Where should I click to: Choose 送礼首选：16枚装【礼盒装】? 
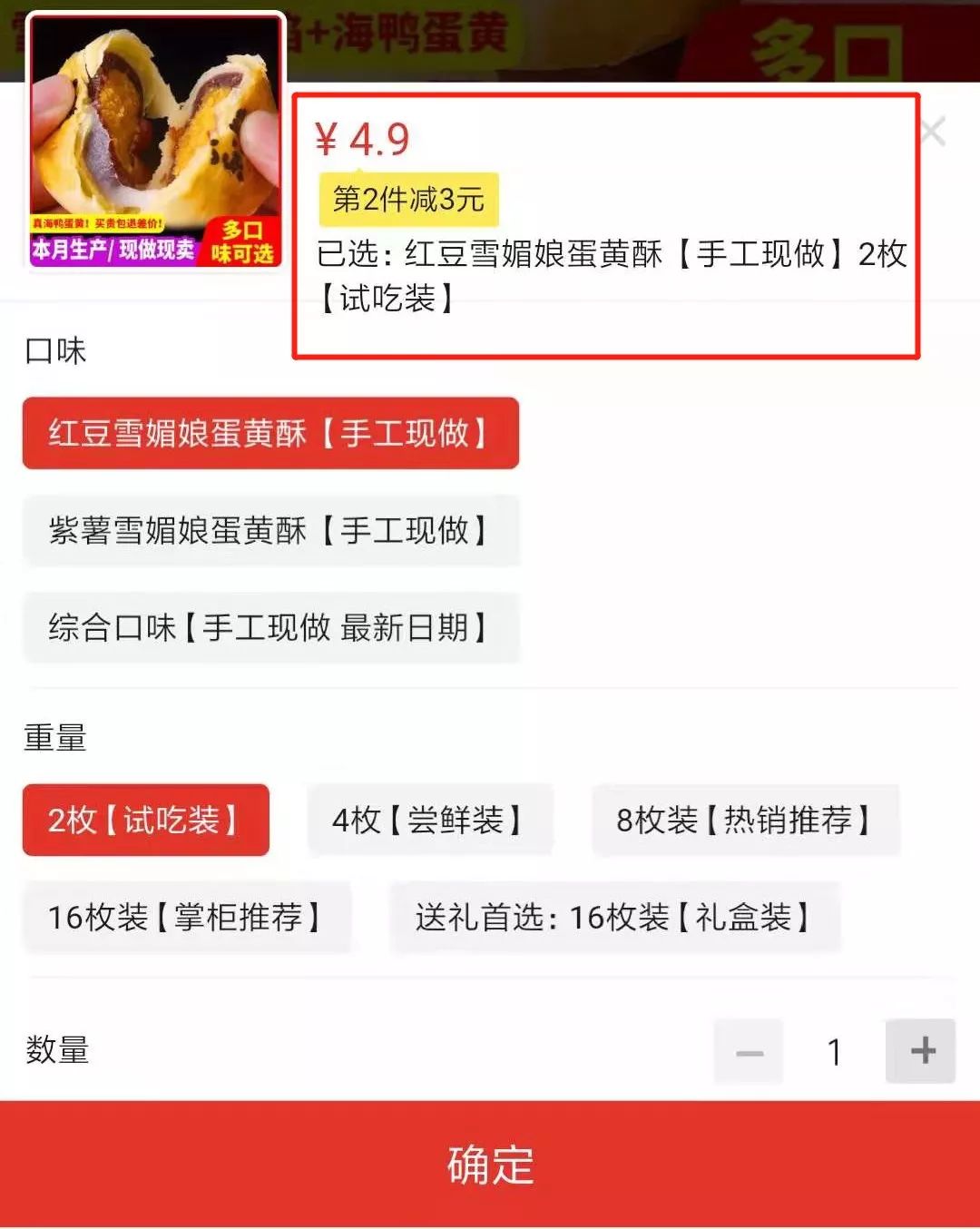click(x=614, y=918)
